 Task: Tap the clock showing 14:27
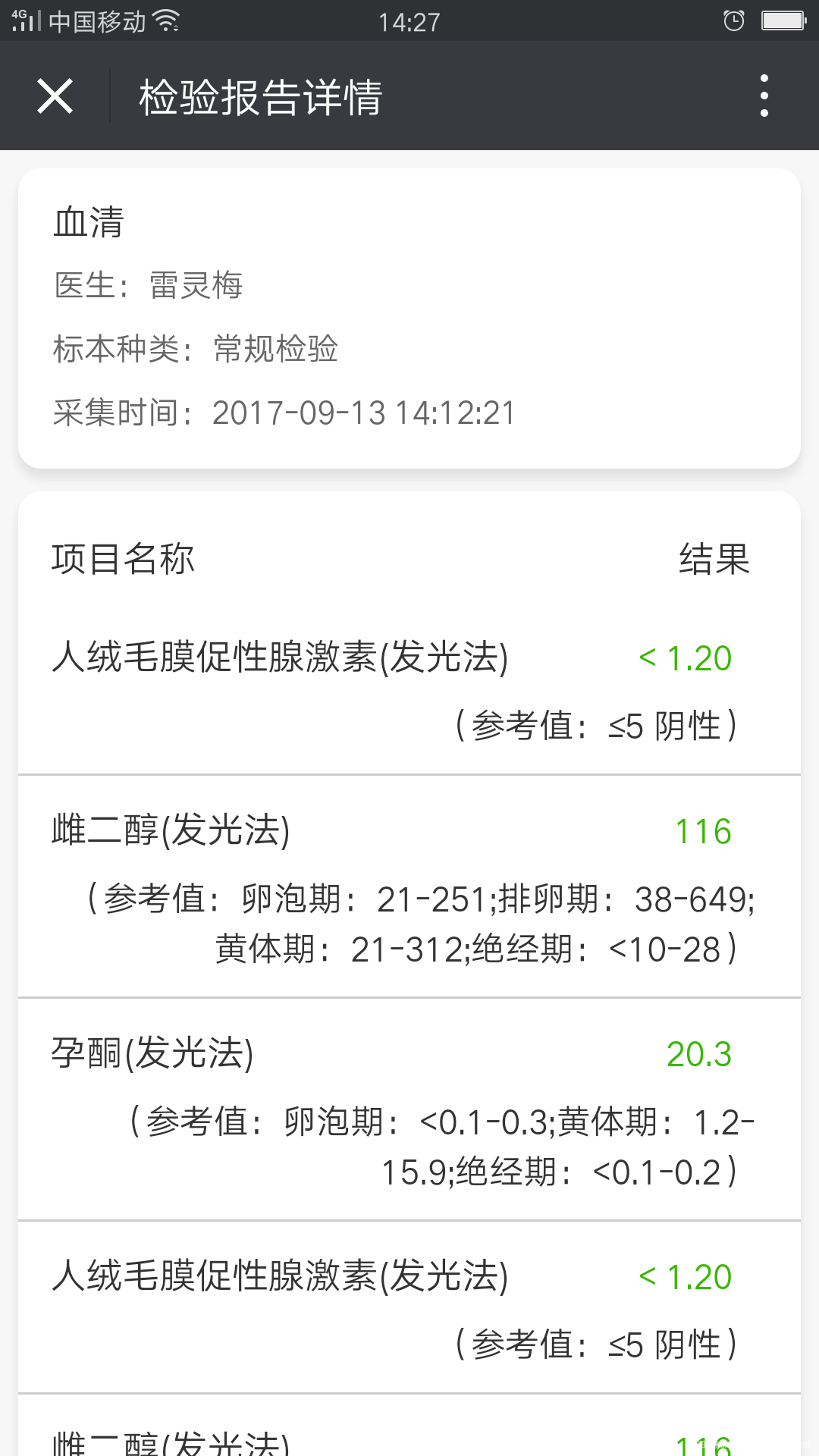click(409, 20)
